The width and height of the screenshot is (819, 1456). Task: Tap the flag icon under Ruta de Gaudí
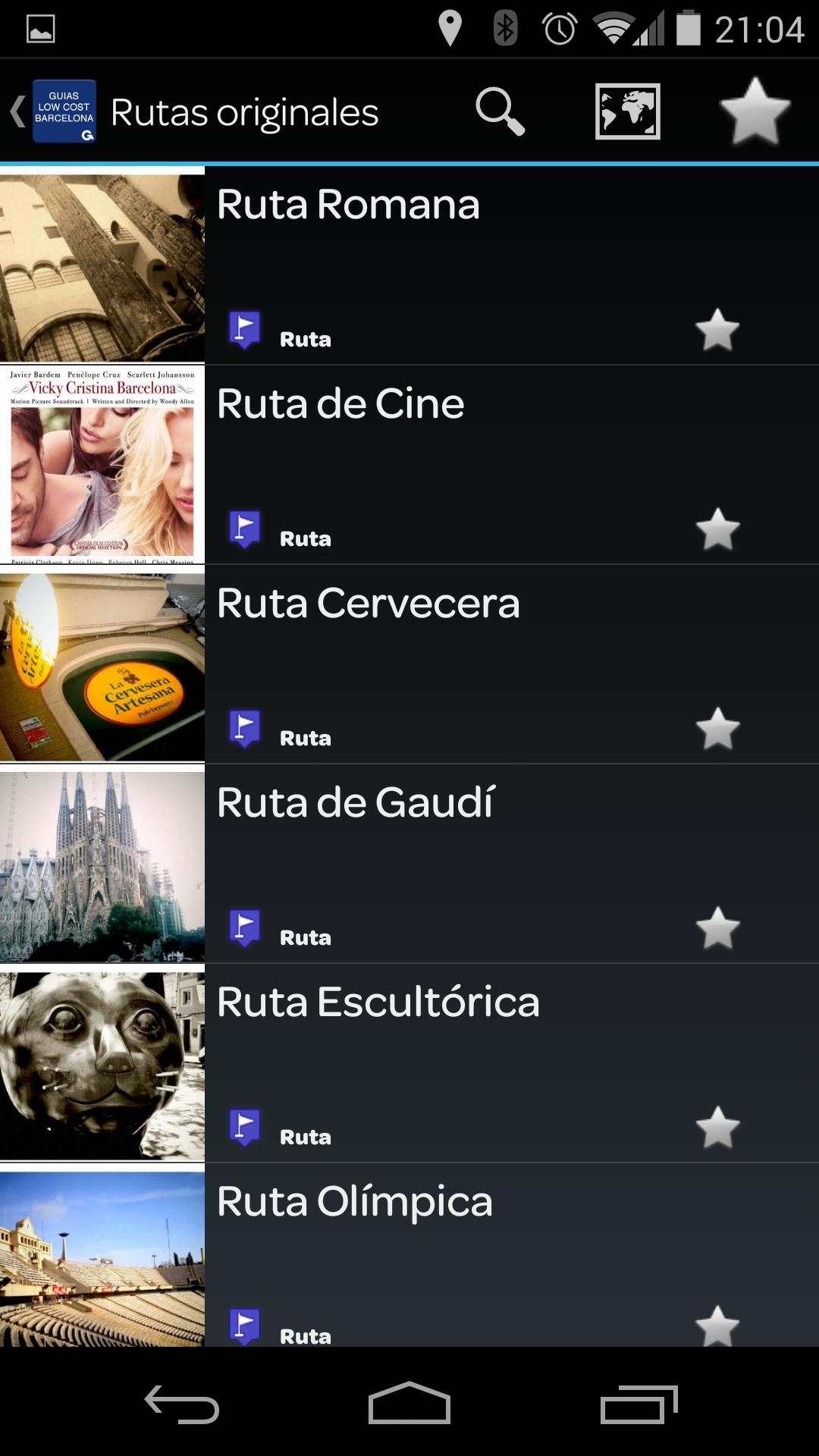245,927
